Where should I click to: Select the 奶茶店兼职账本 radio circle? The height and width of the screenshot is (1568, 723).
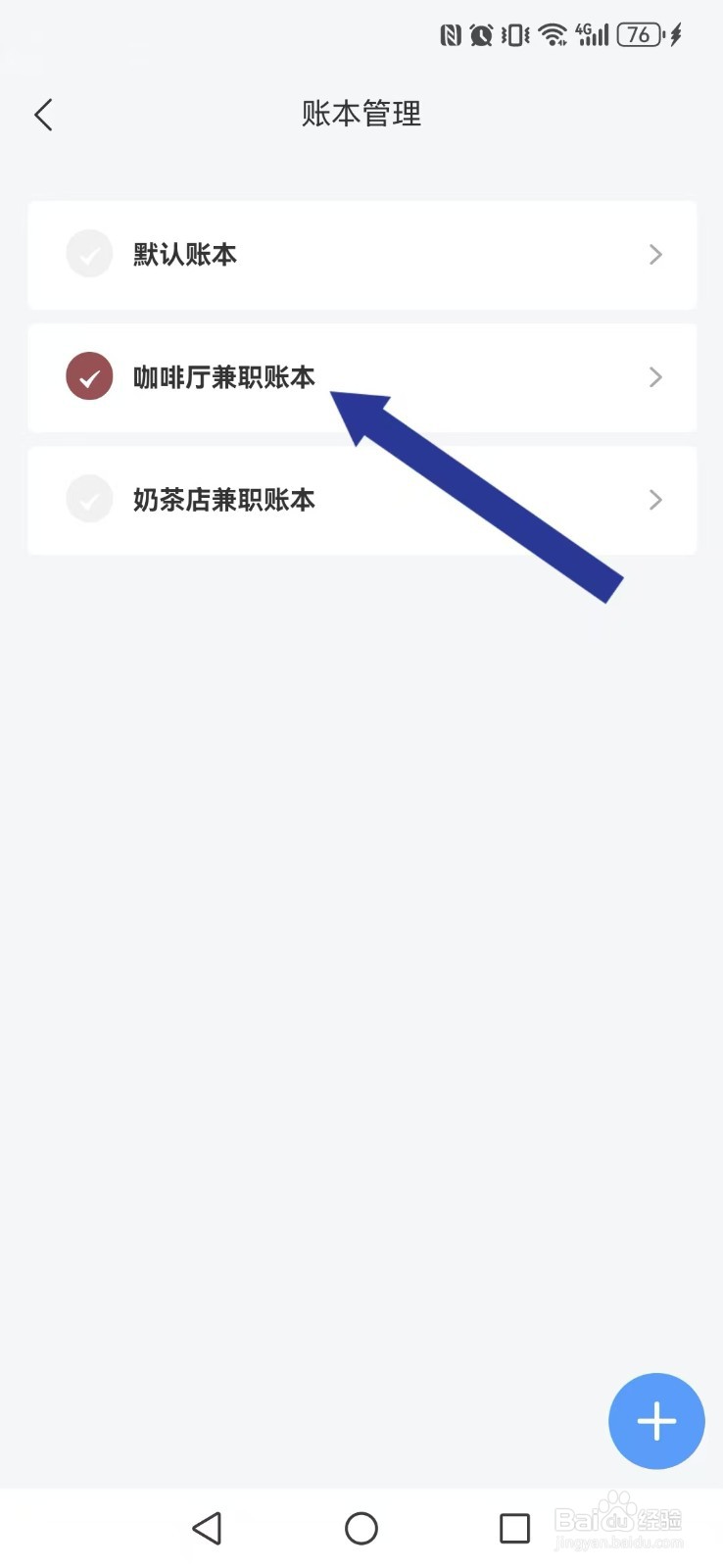click(89, 499)
